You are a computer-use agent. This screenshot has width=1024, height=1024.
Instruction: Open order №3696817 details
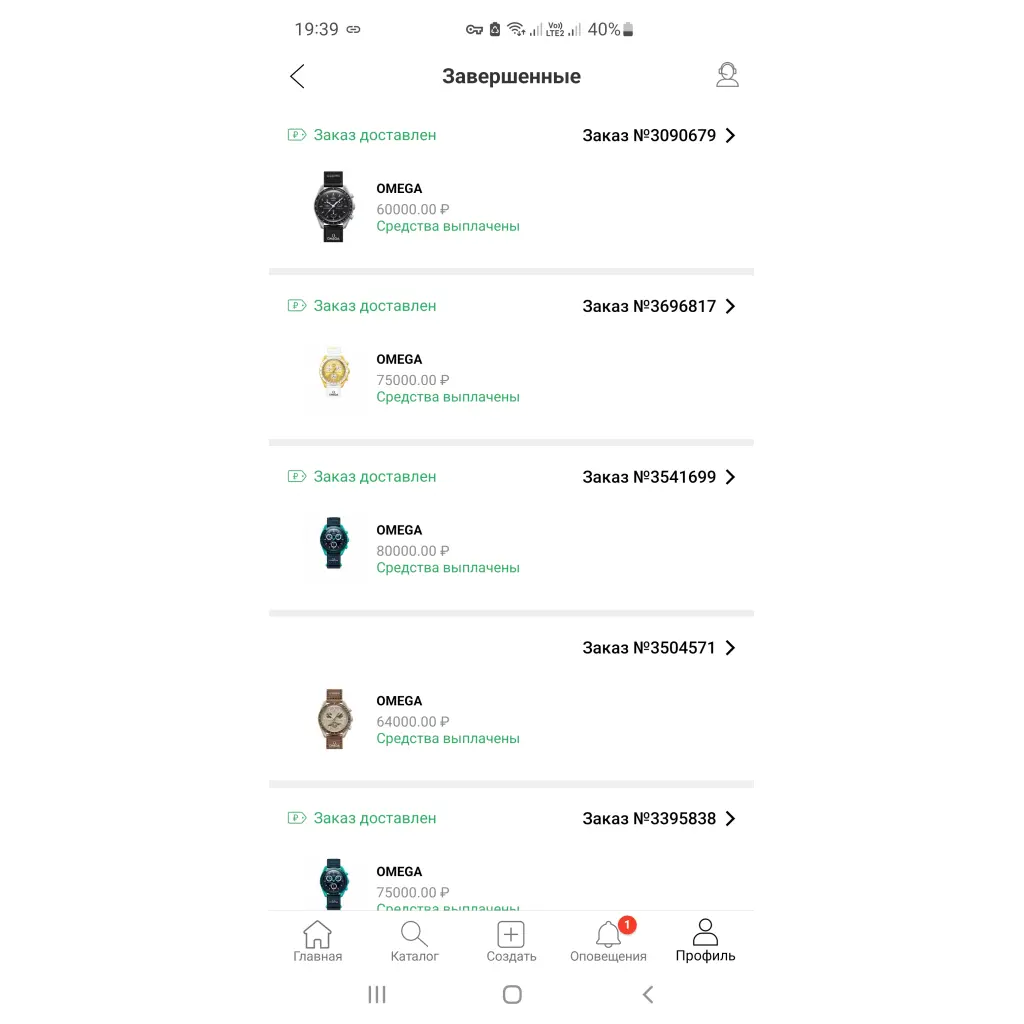[659, 307]
